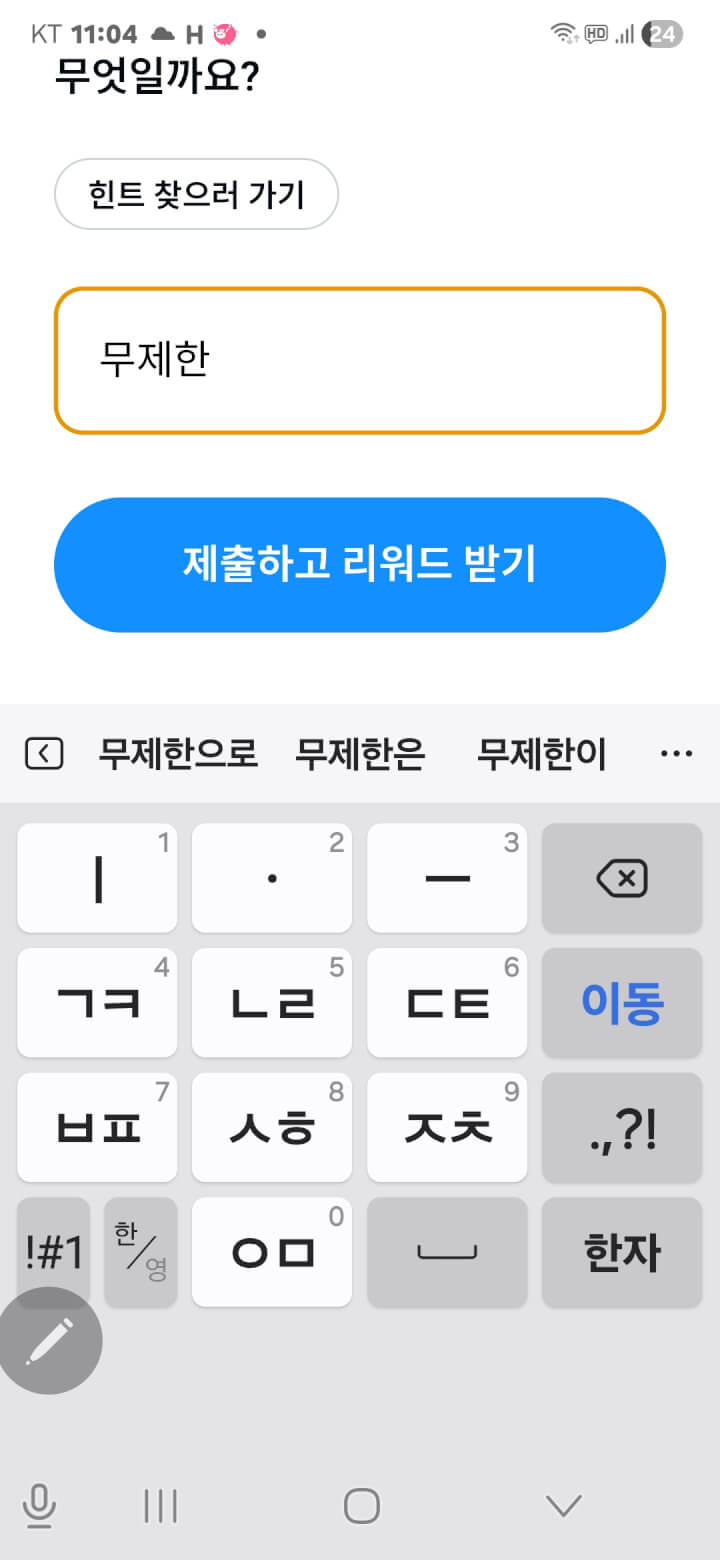Open the floating pencil handwriting button
This screenshot has width=720, height=1560.
[x=50, y=1342]
